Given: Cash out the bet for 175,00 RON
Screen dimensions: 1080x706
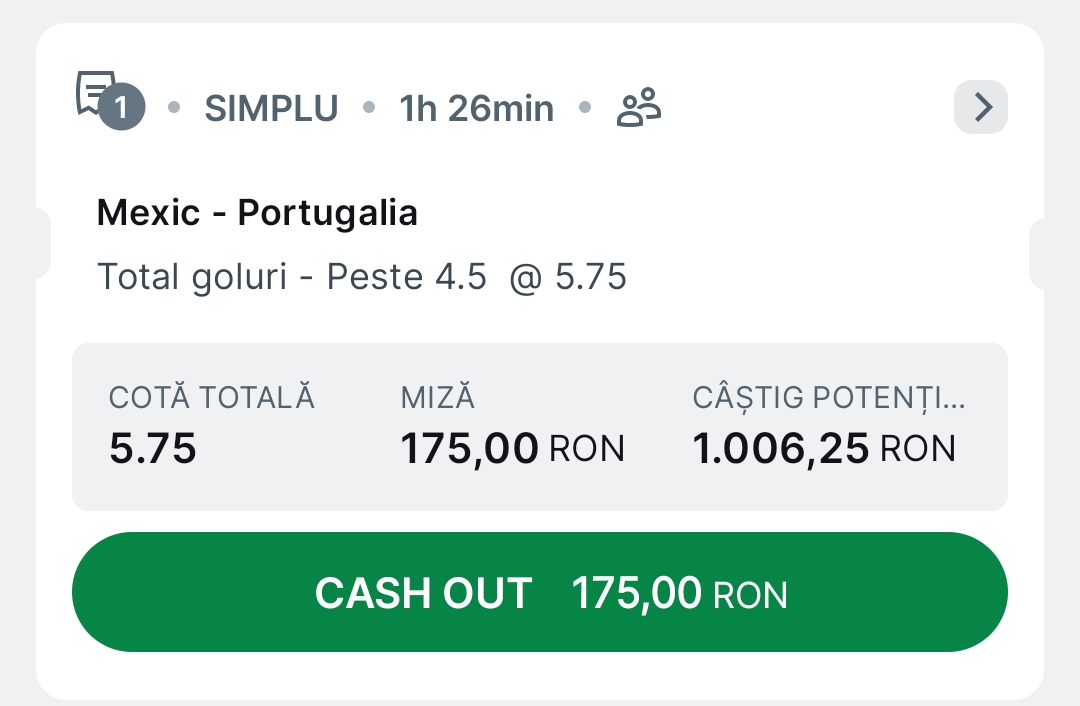Looking at the screenshot, I should tap(539, 592).
